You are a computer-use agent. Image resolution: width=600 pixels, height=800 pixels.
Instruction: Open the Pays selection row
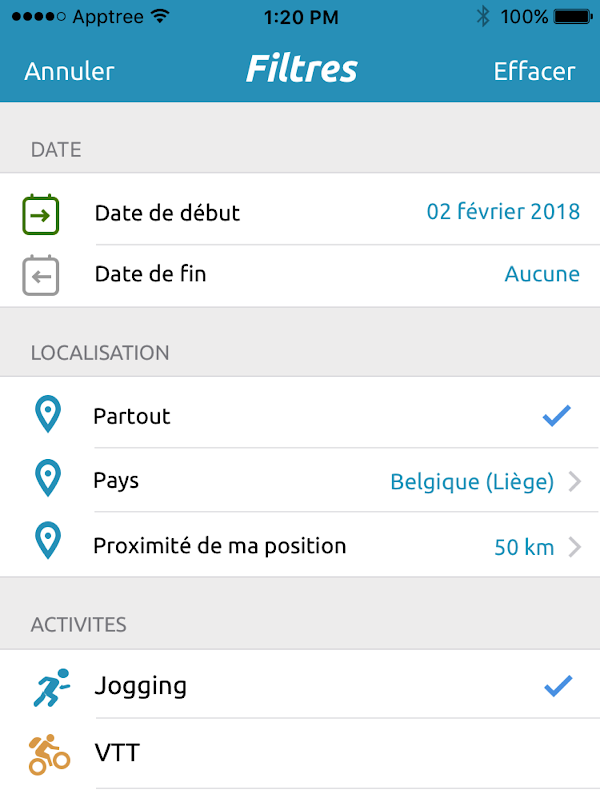(x=300, y=481)
